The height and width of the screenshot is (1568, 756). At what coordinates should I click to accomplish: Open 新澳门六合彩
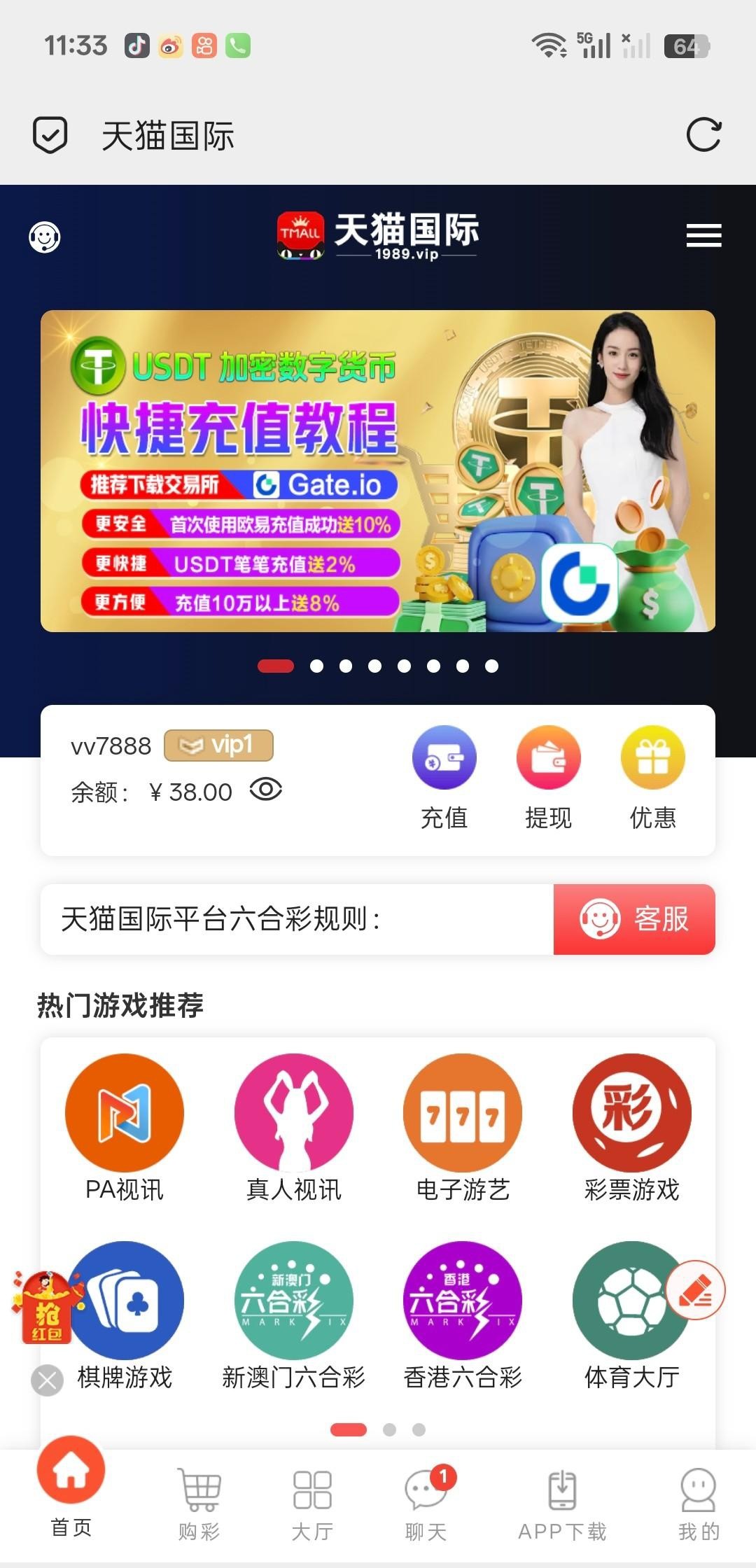click(x=293, y=1315)
